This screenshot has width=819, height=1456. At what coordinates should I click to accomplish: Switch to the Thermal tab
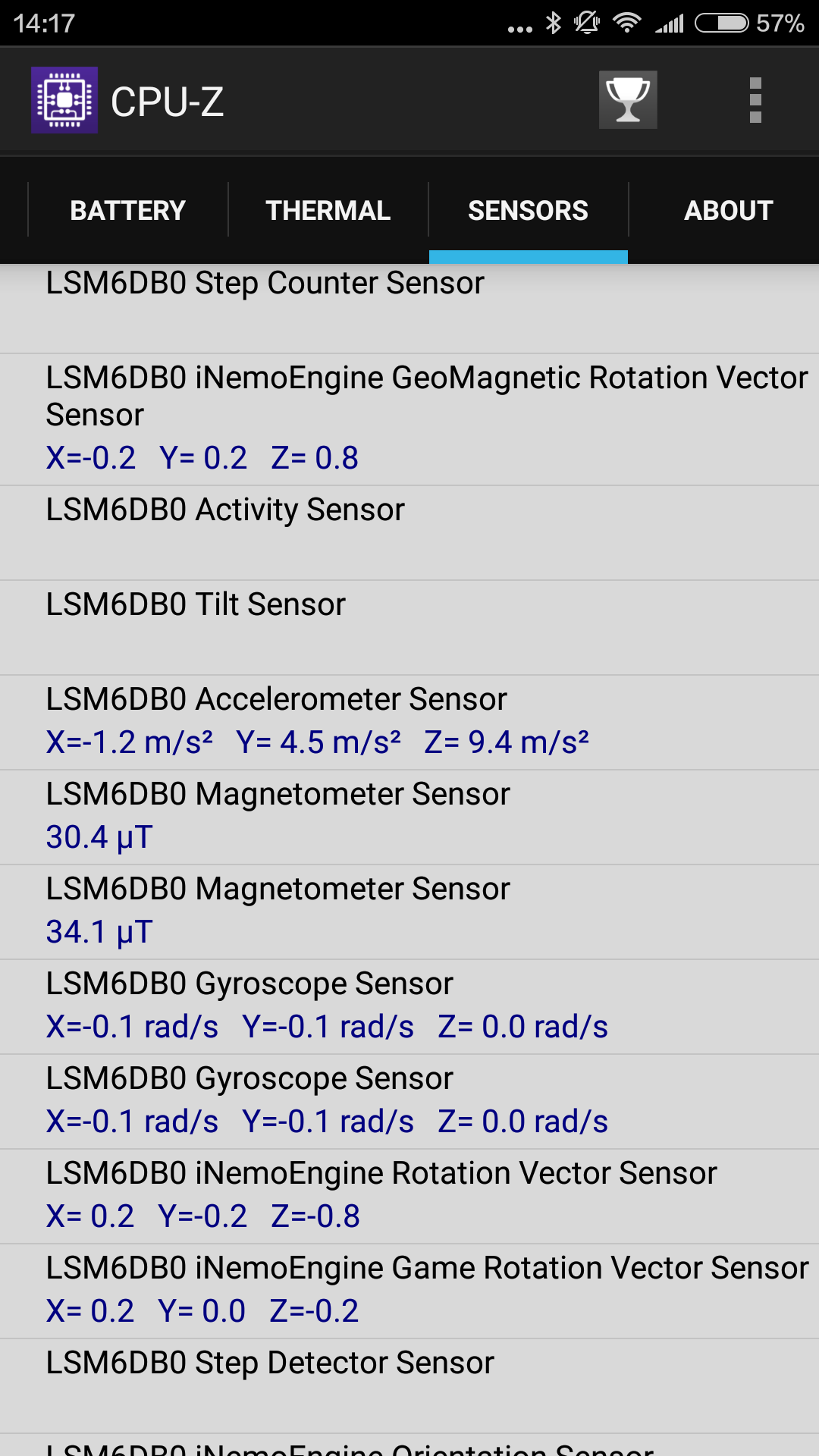coord(328,210)
